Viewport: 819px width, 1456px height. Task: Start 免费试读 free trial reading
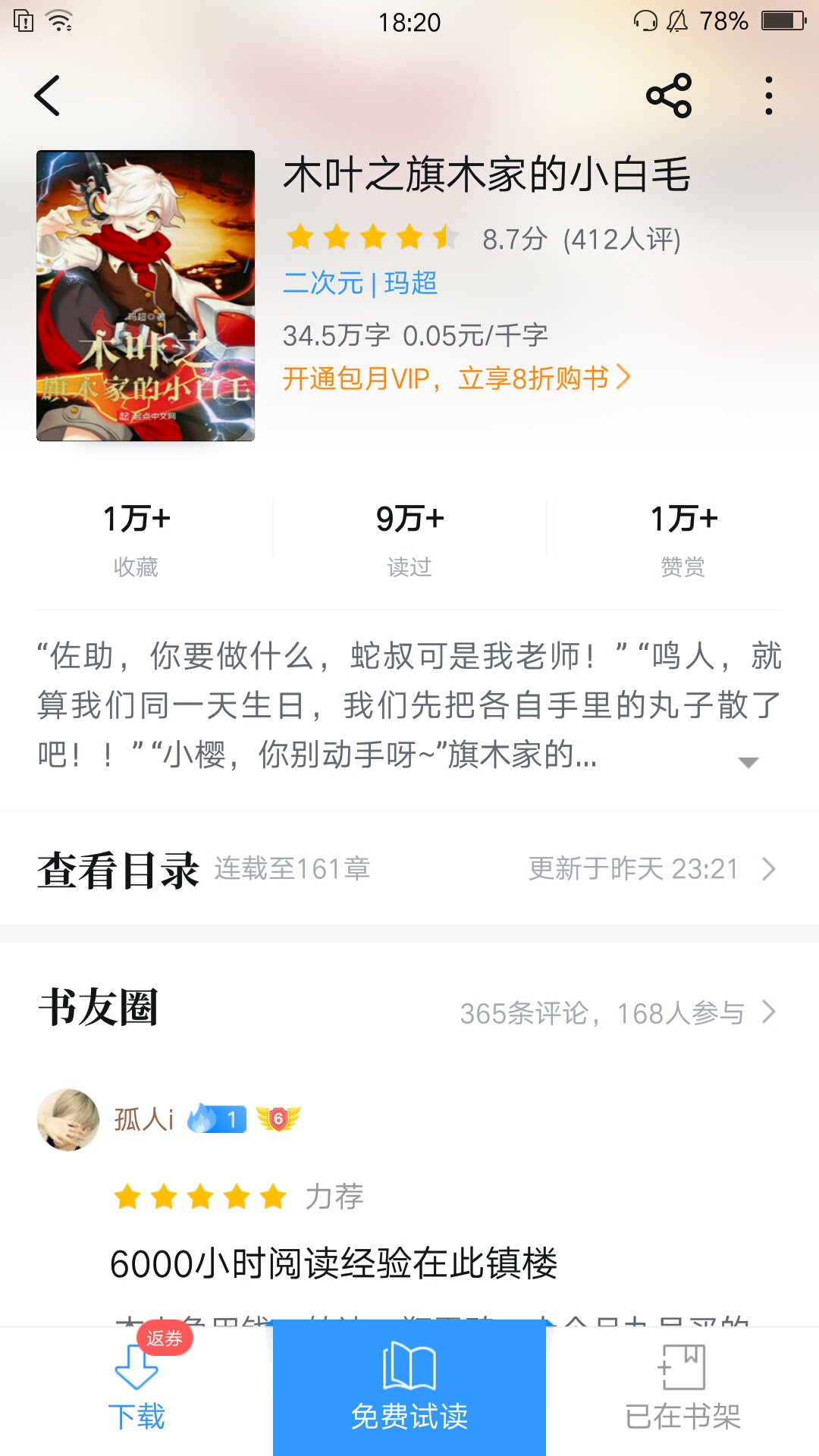(x=409, y=1388)
